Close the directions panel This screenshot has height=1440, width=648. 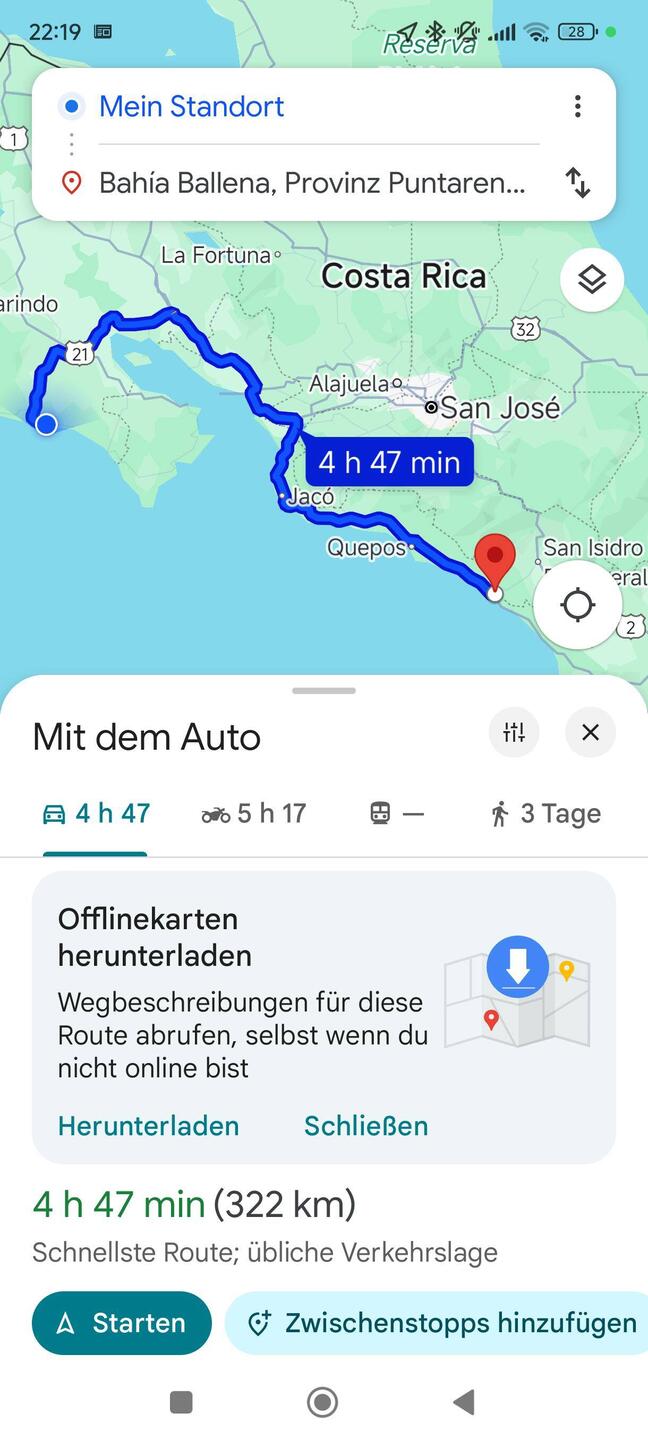pos(590,733)
